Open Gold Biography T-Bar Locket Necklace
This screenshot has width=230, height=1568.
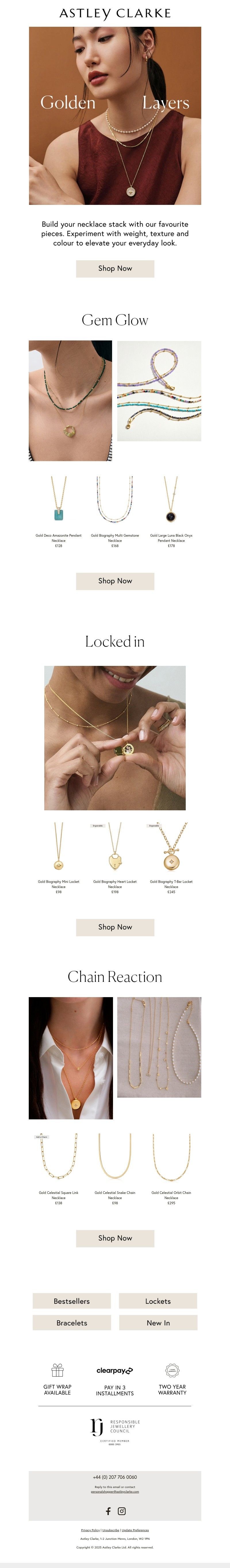tap(171, 847)
